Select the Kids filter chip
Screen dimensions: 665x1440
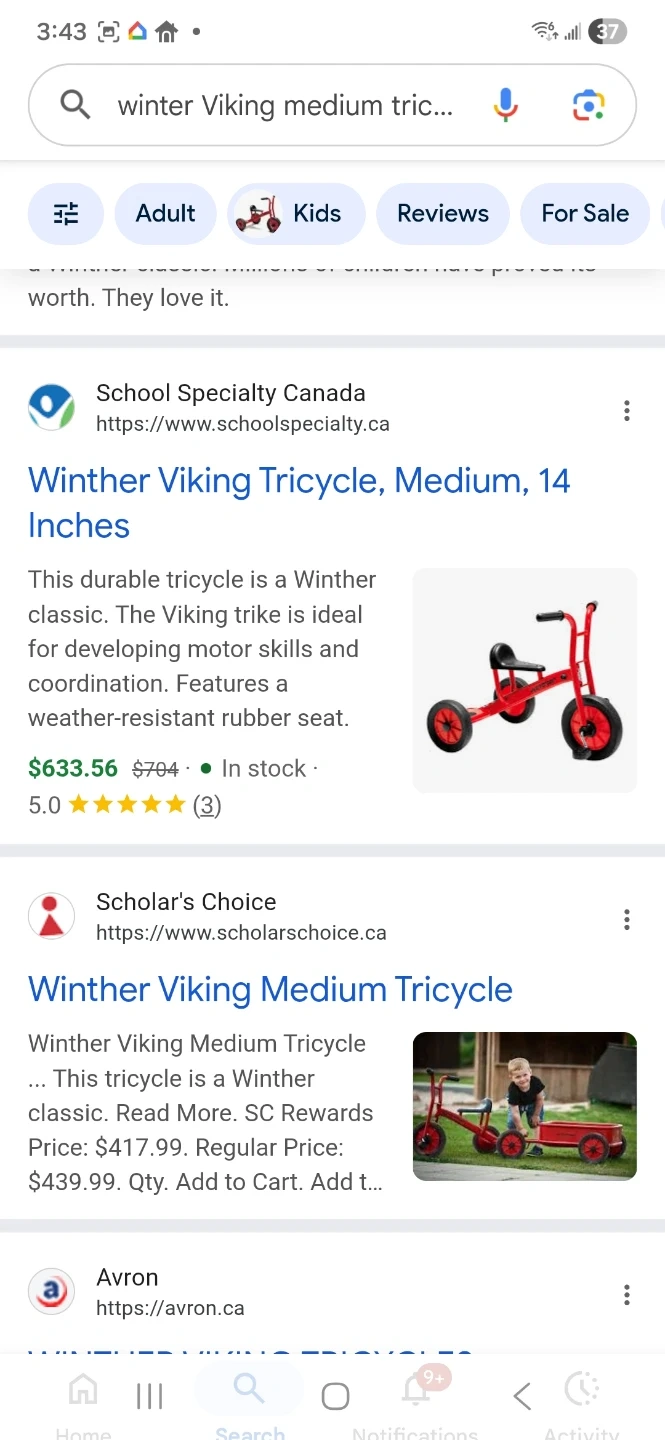[x=296, y=213]
